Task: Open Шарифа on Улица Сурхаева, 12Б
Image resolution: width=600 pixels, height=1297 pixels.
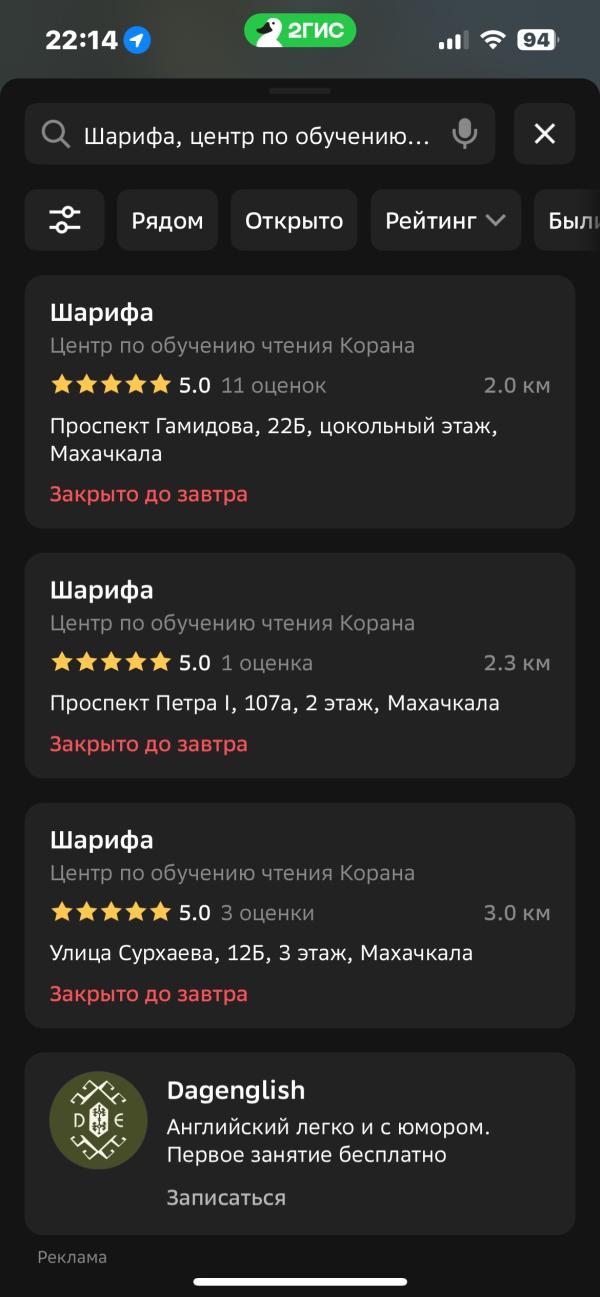Action: point(300,915)
